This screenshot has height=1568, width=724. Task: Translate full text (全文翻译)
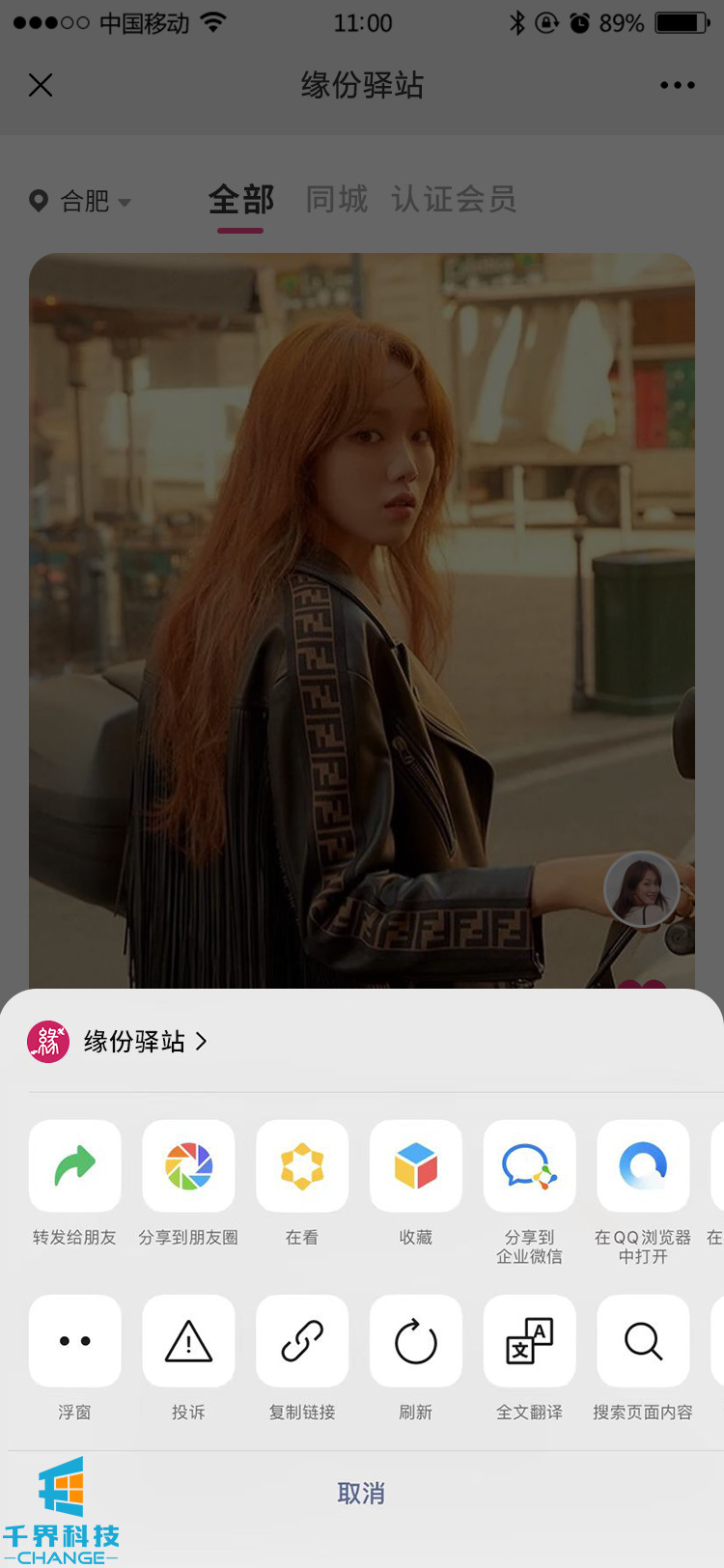(529, 1341)
